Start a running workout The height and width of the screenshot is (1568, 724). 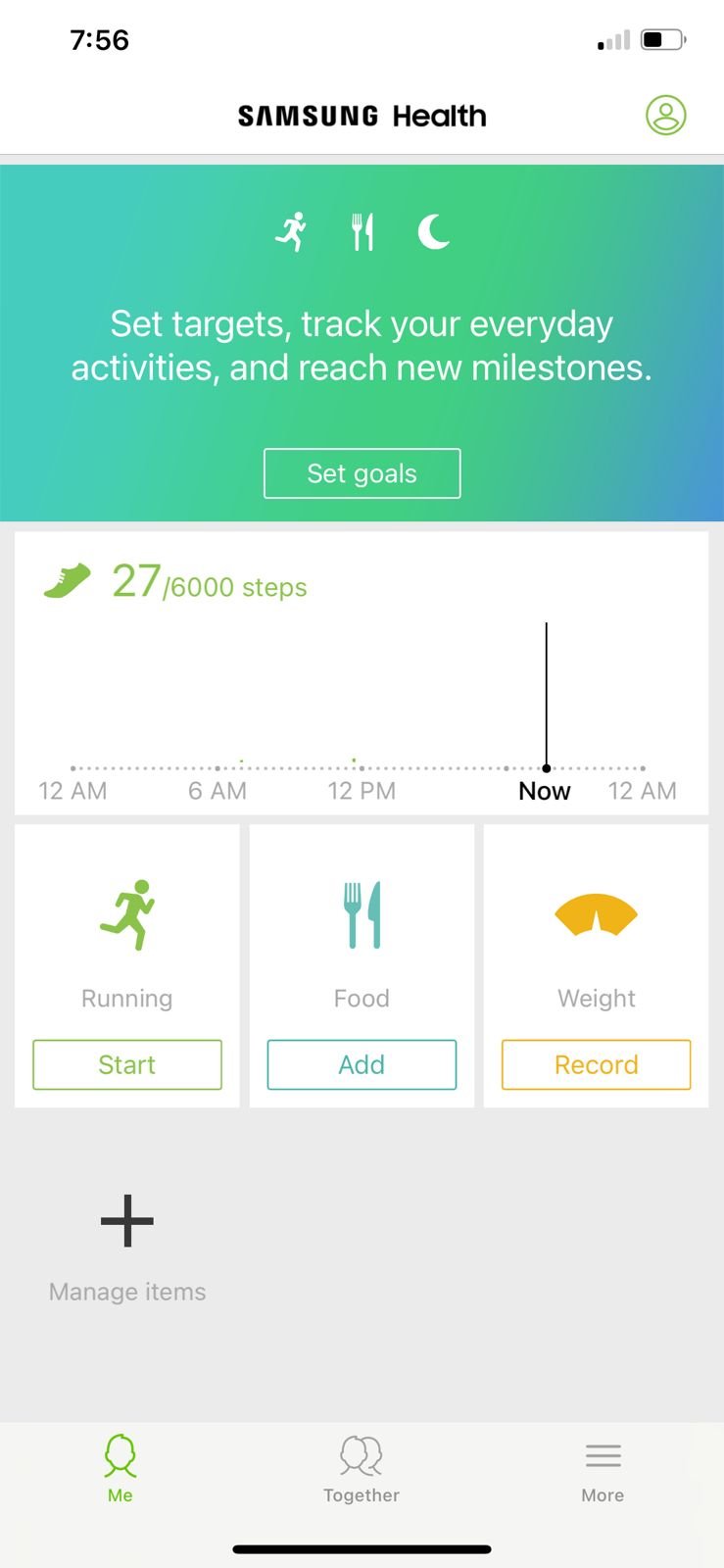point(127,1064)
